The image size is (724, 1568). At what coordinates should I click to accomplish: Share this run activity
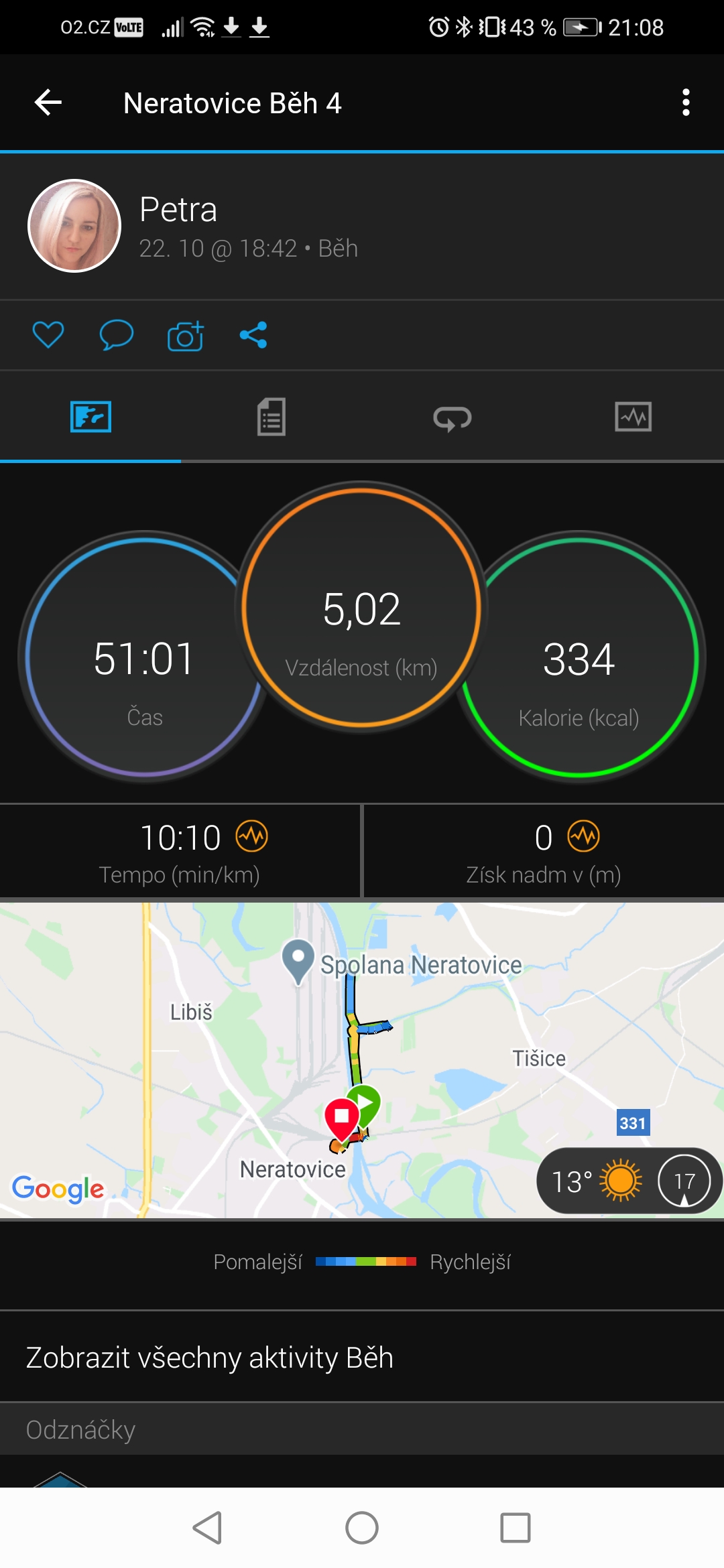[253, 335]
